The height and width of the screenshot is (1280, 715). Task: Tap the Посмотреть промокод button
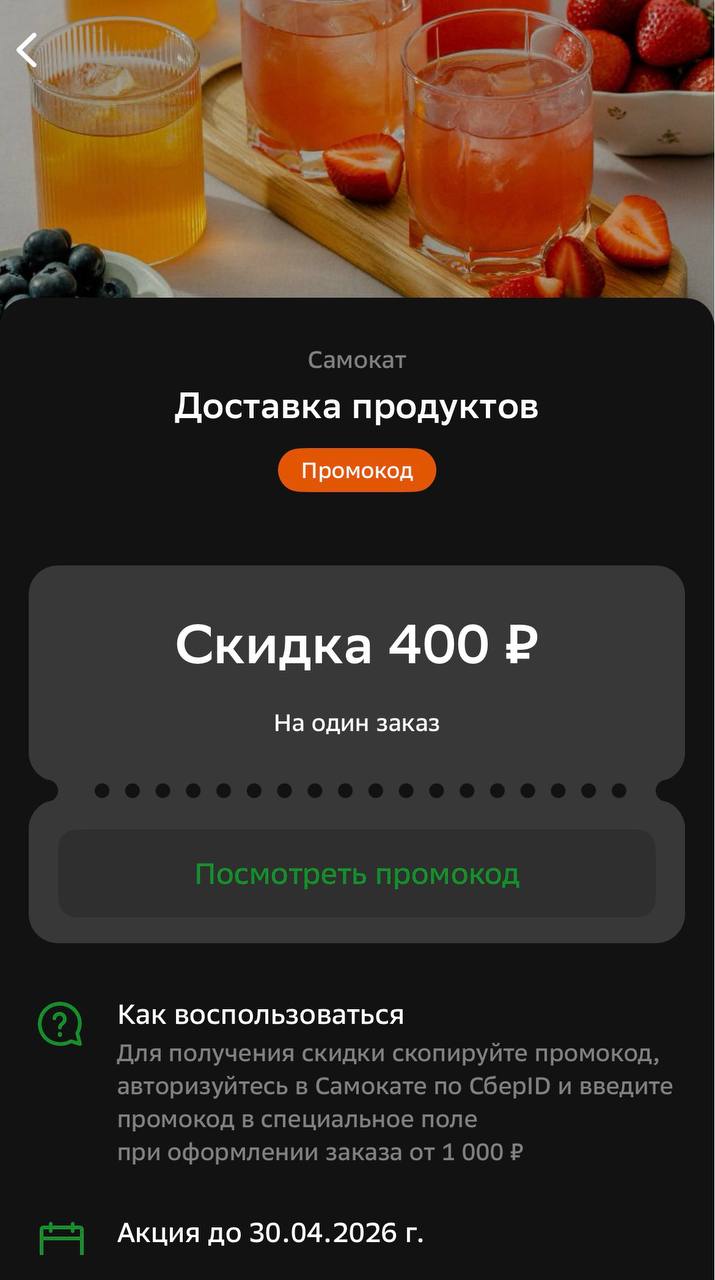[x=357, y=874]
